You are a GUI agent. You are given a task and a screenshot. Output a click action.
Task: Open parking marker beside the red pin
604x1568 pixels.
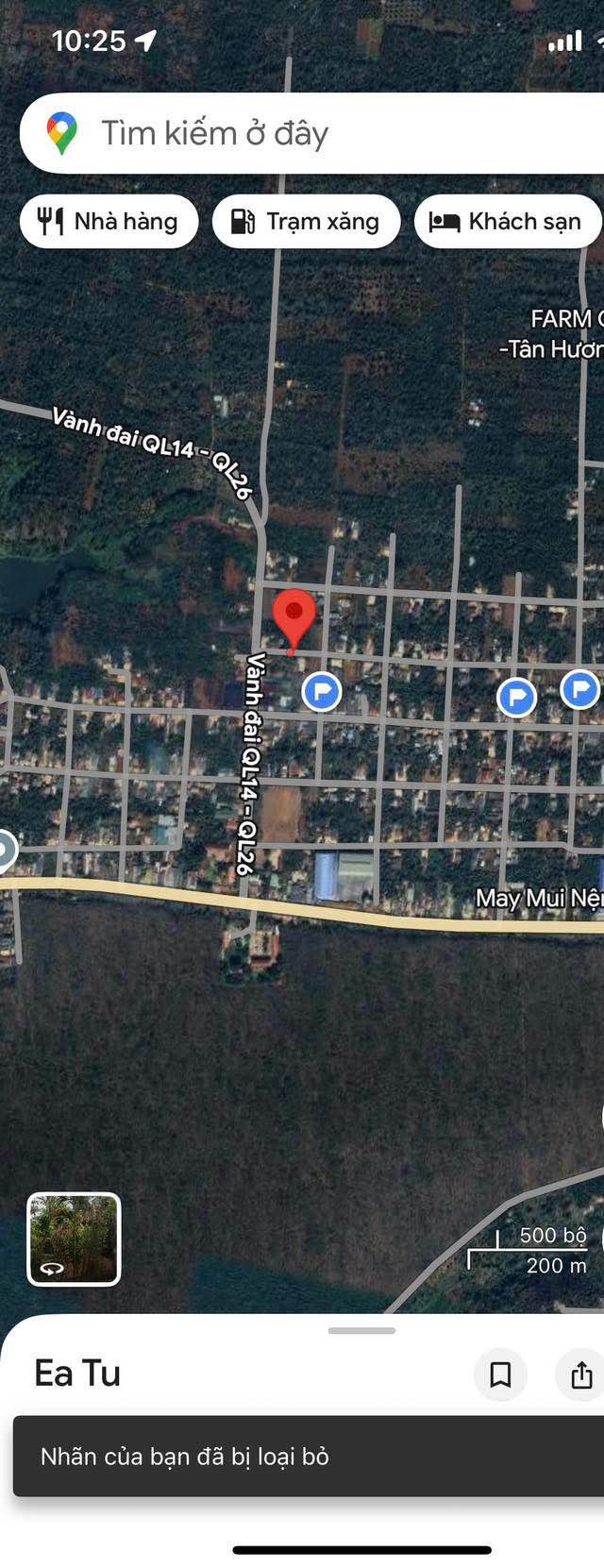point(322,691)
